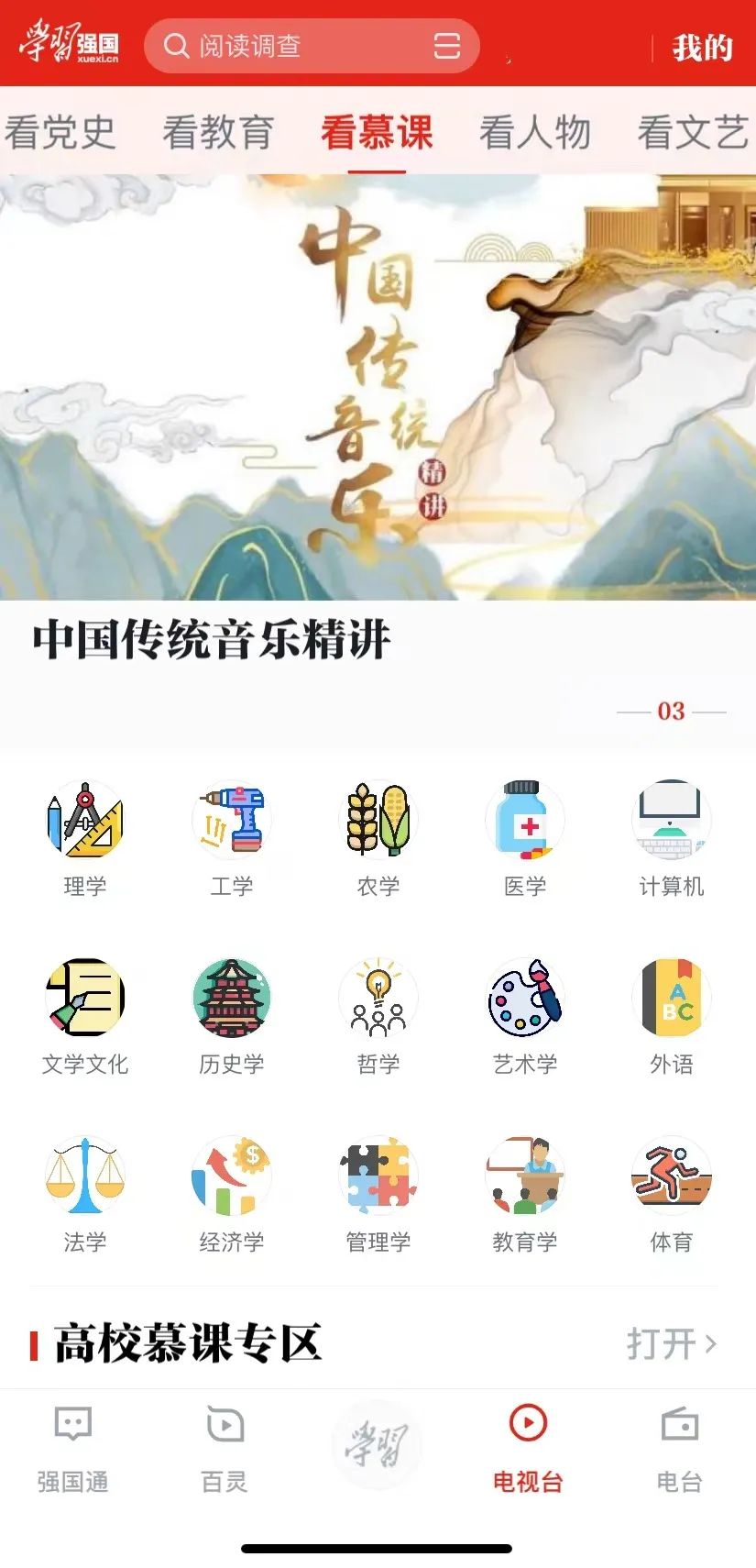Switch to the 看党史 tab
The height and width of the screenshot is (1568, 756).
click(60, 132)
